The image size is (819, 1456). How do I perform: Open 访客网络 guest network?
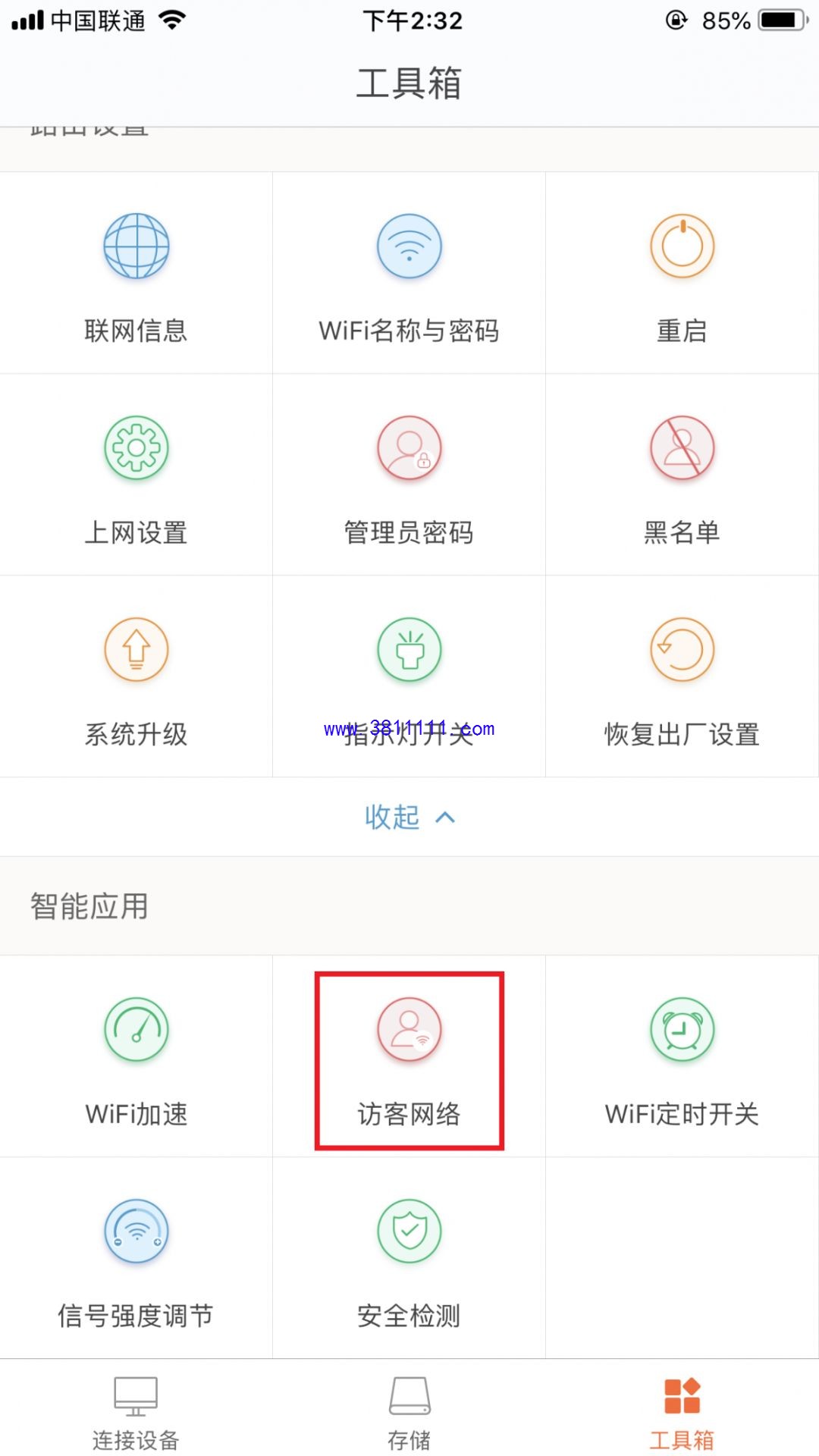409,1056
